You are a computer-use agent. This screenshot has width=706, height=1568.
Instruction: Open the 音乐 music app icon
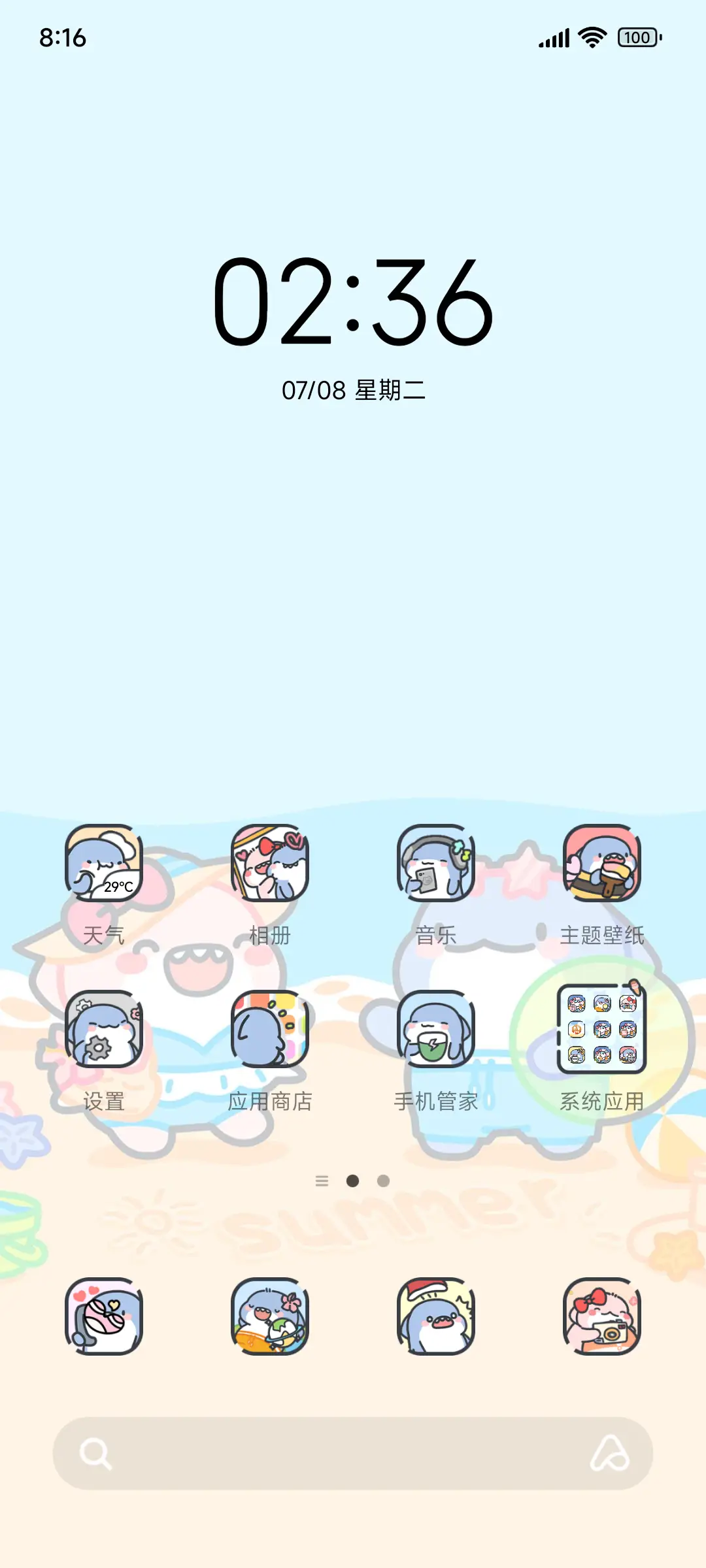pos(435,866)
